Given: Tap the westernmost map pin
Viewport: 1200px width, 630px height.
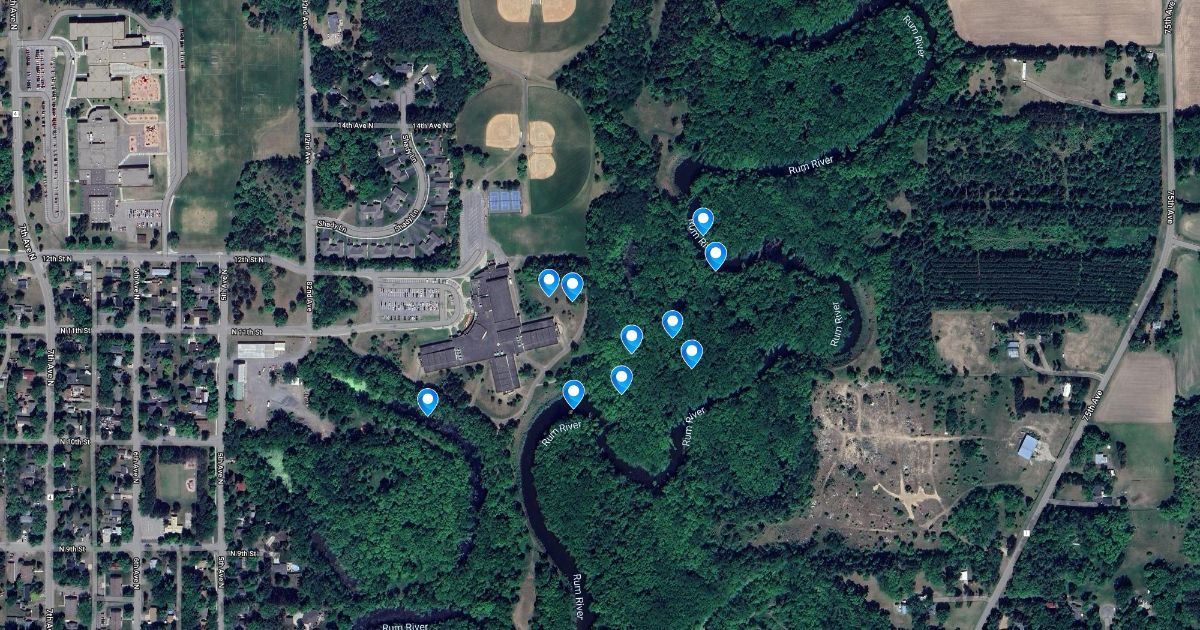Looking at the screenshot, I should [428, 401].
